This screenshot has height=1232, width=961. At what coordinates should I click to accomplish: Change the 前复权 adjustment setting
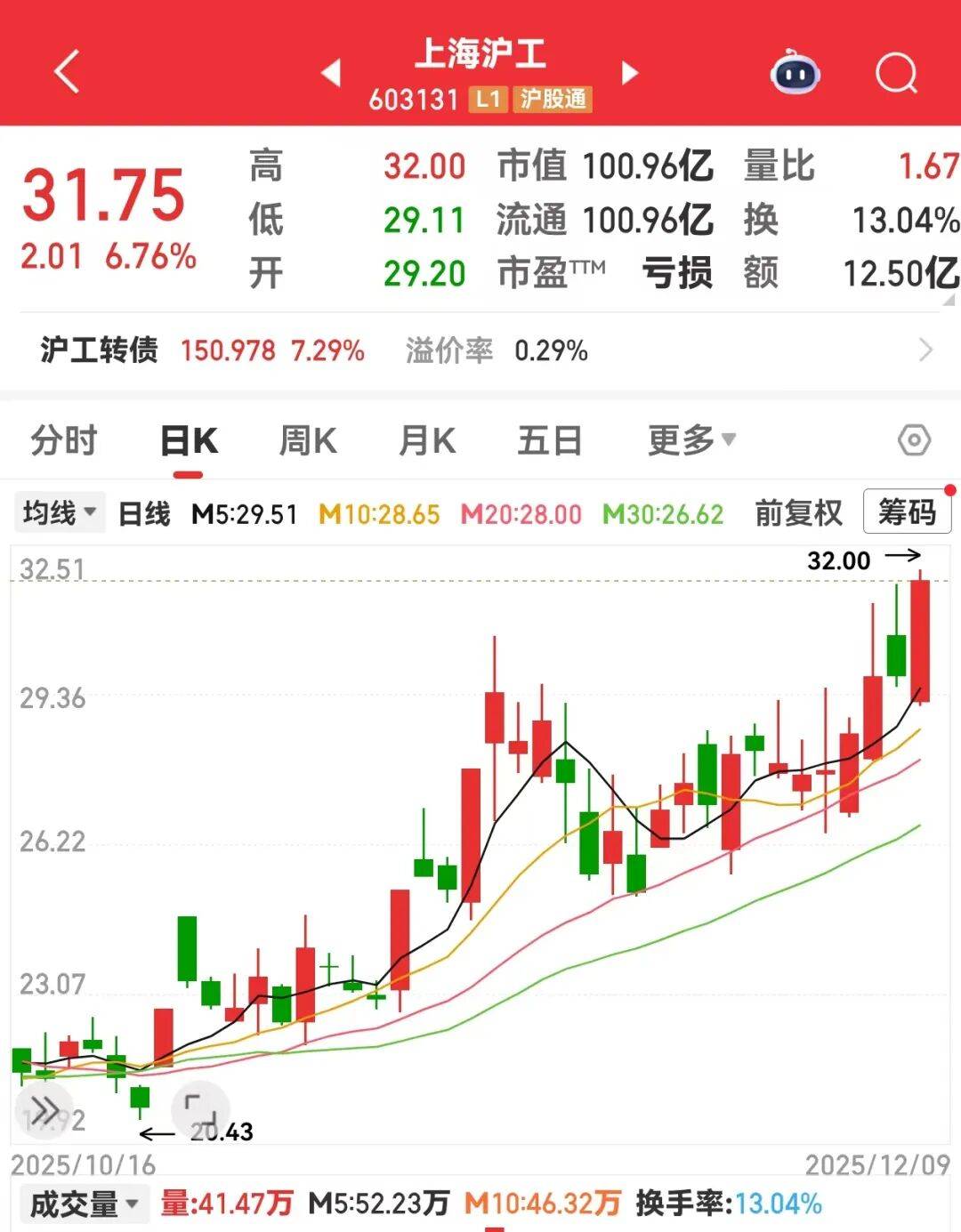point(798,513)
